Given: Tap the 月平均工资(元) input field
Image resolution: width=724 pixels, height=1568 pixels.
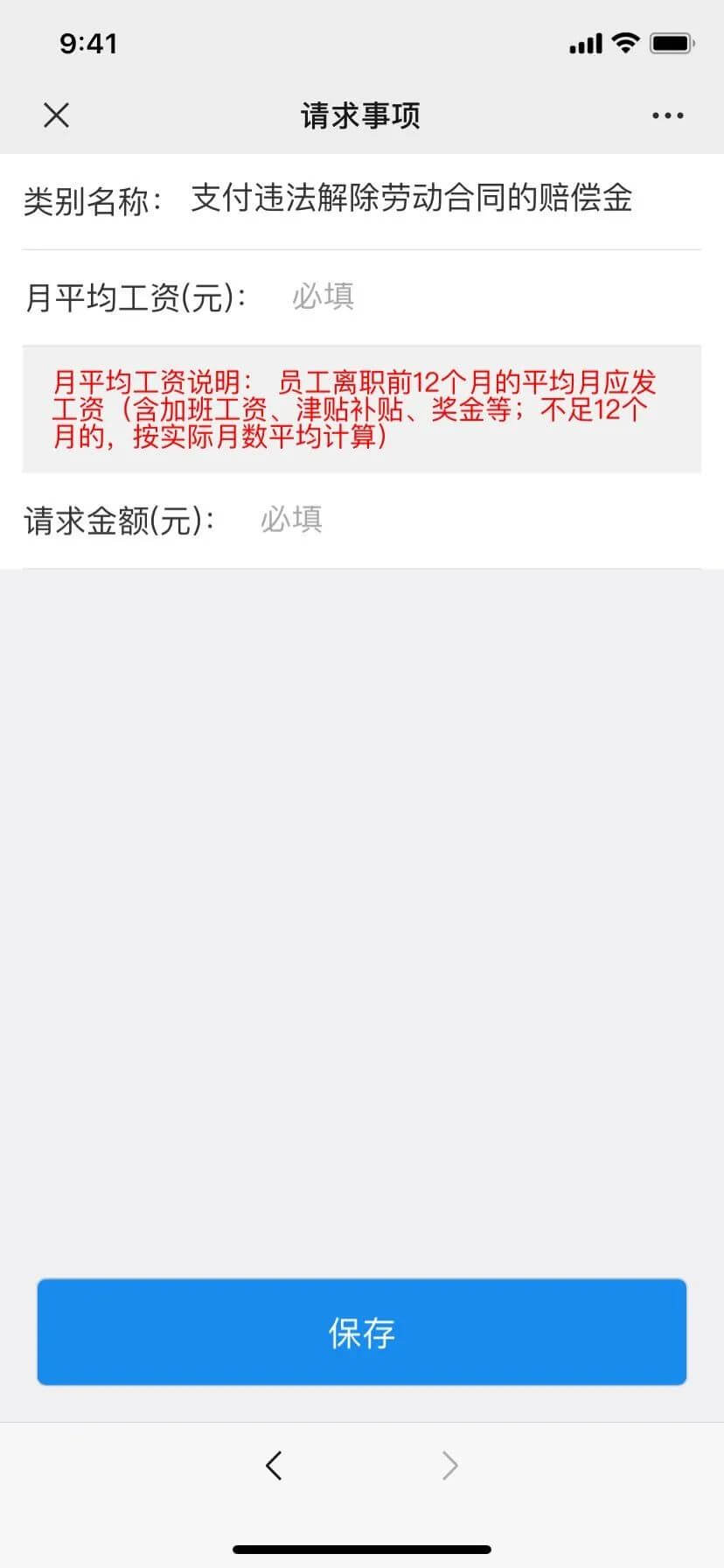Looking at the screenshot, I should pyautogui.click(x=490, y=297).
